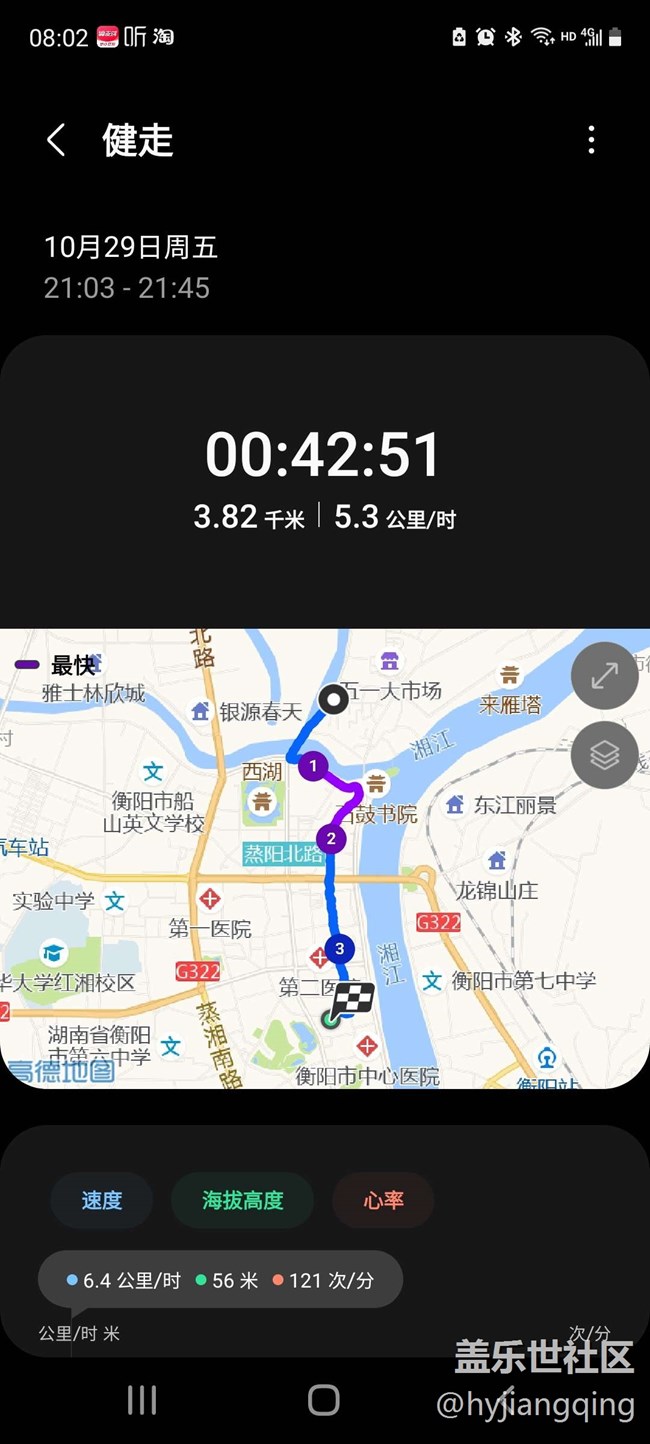
Task: Go back from the 健走 screen
Action: click(x=57, y=141)
